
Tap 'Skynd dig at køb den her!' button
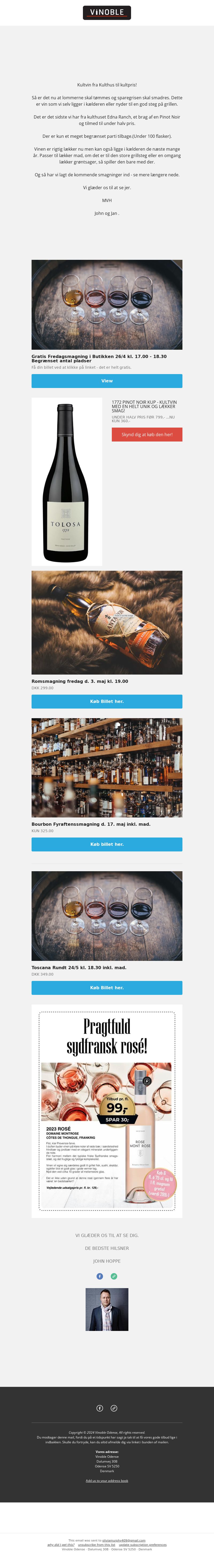pyautogui.click(x=147, y=435)
